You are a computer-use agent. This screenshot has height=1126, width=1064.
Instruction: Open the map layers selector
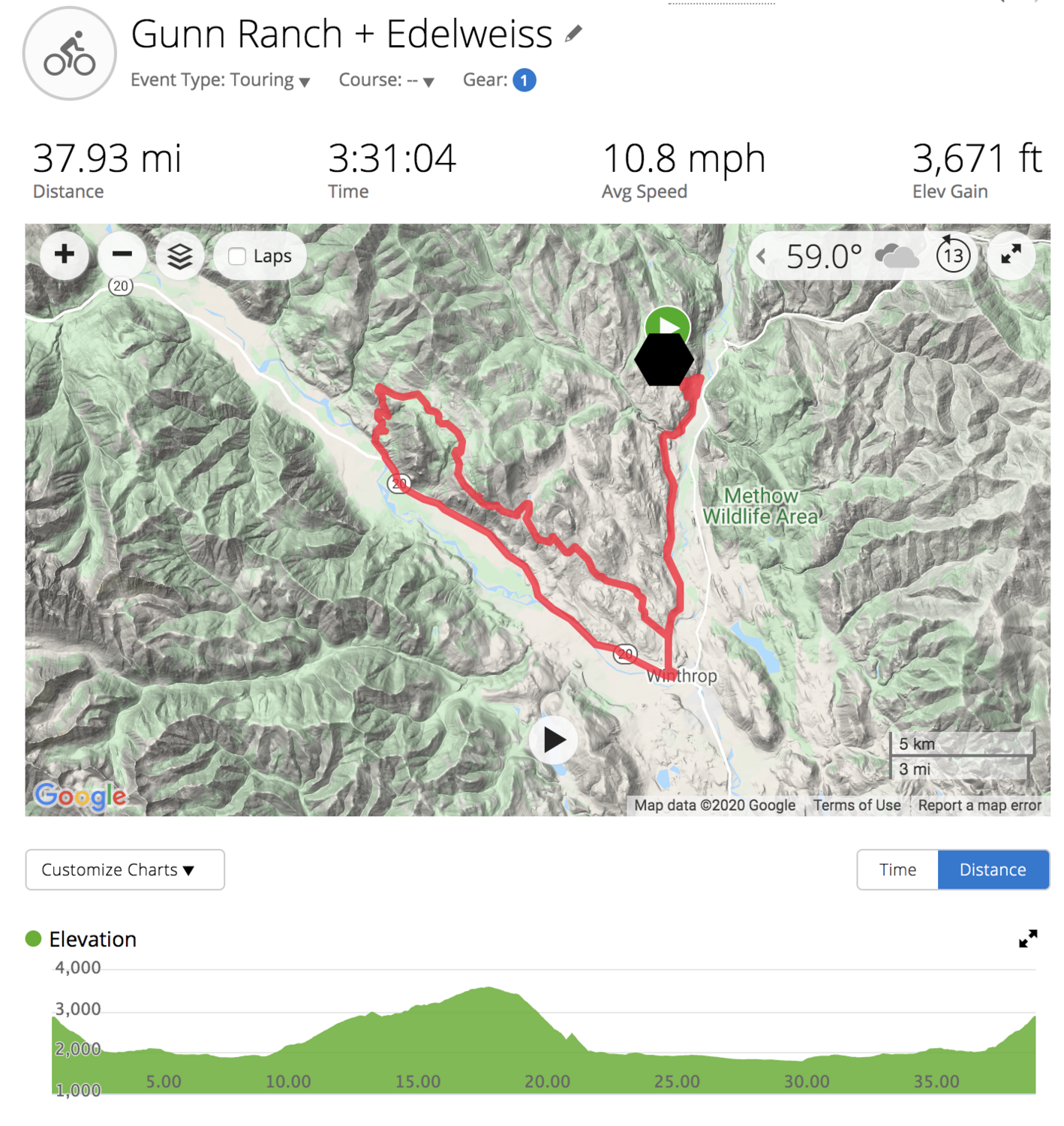pyautogui.click(x=180, y=256)
